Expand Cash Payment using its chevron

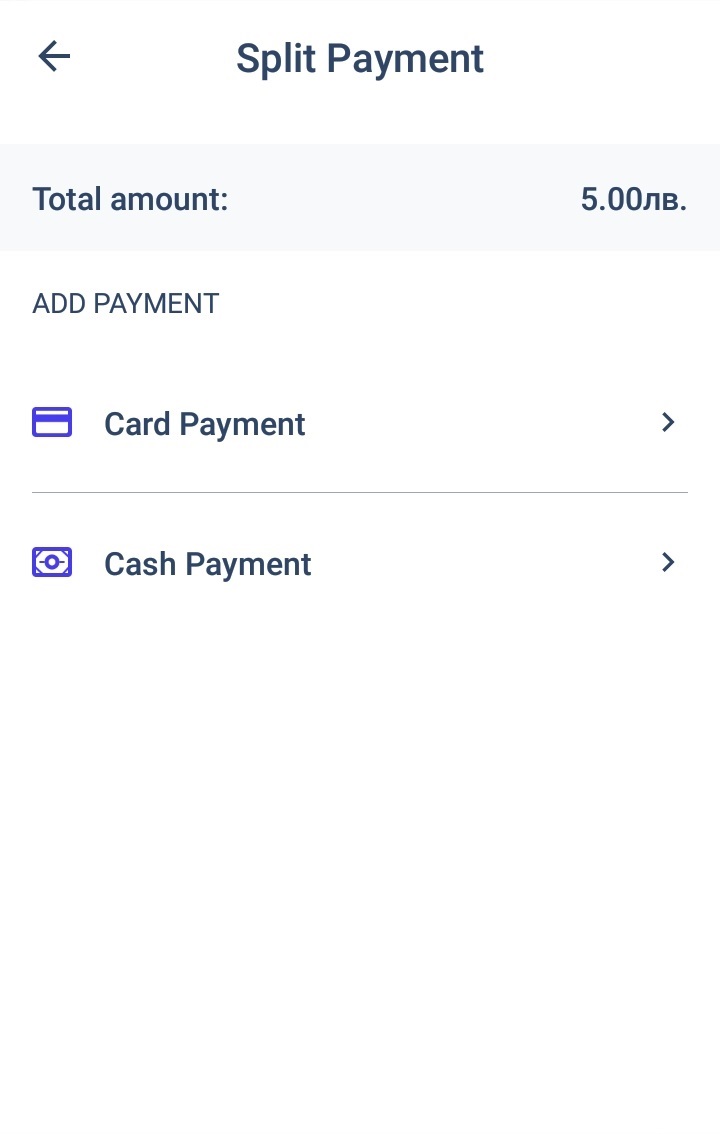pos(667,562)
